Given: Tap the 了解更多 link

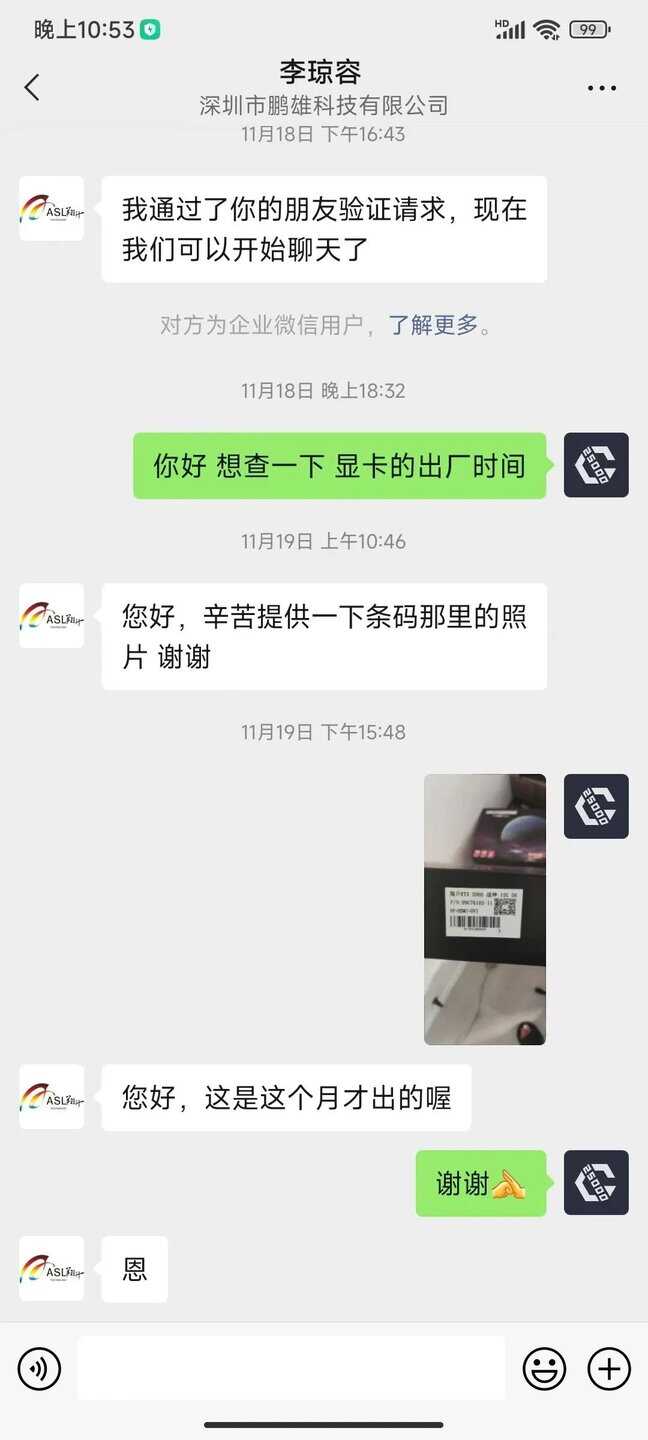Looking at the screenshot, I should point(433,325).
